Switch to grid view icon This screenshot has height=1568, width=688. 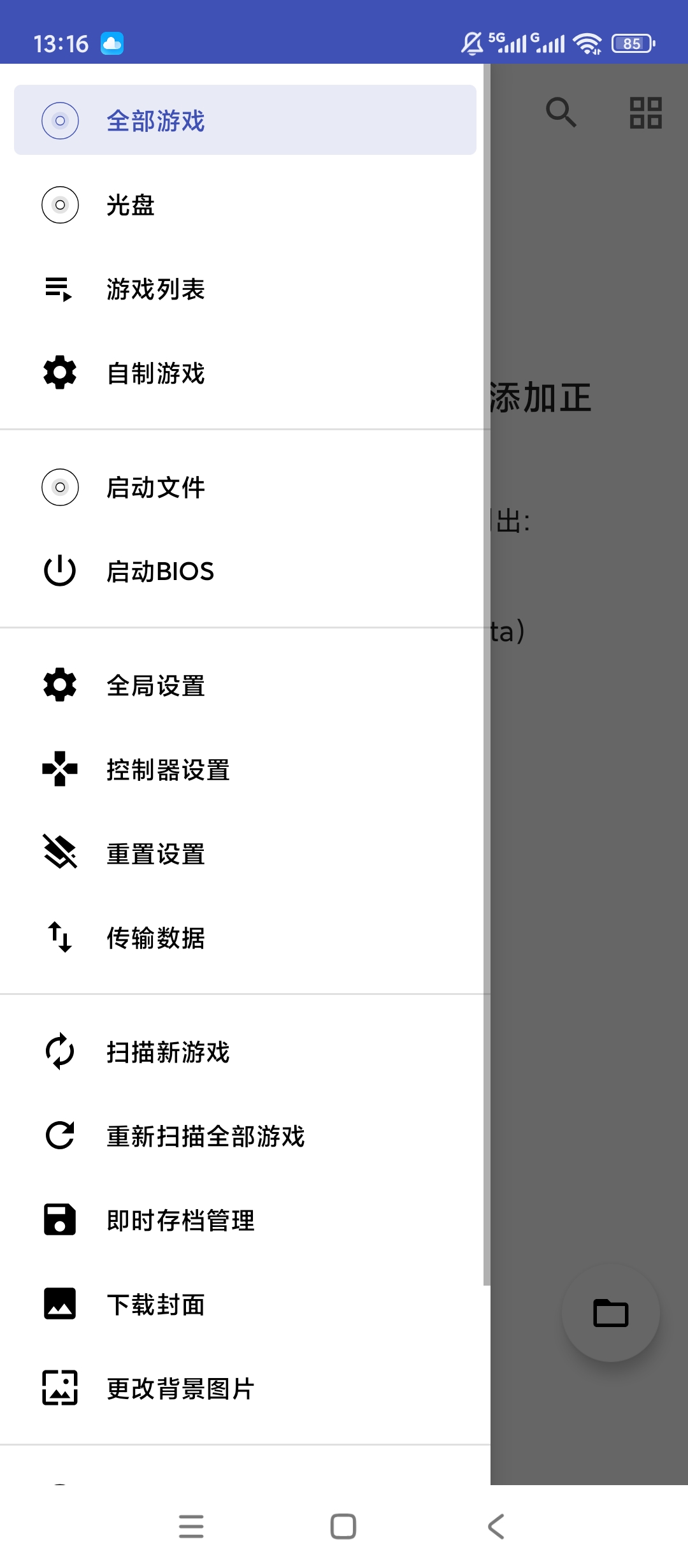[x=646, y=113]
